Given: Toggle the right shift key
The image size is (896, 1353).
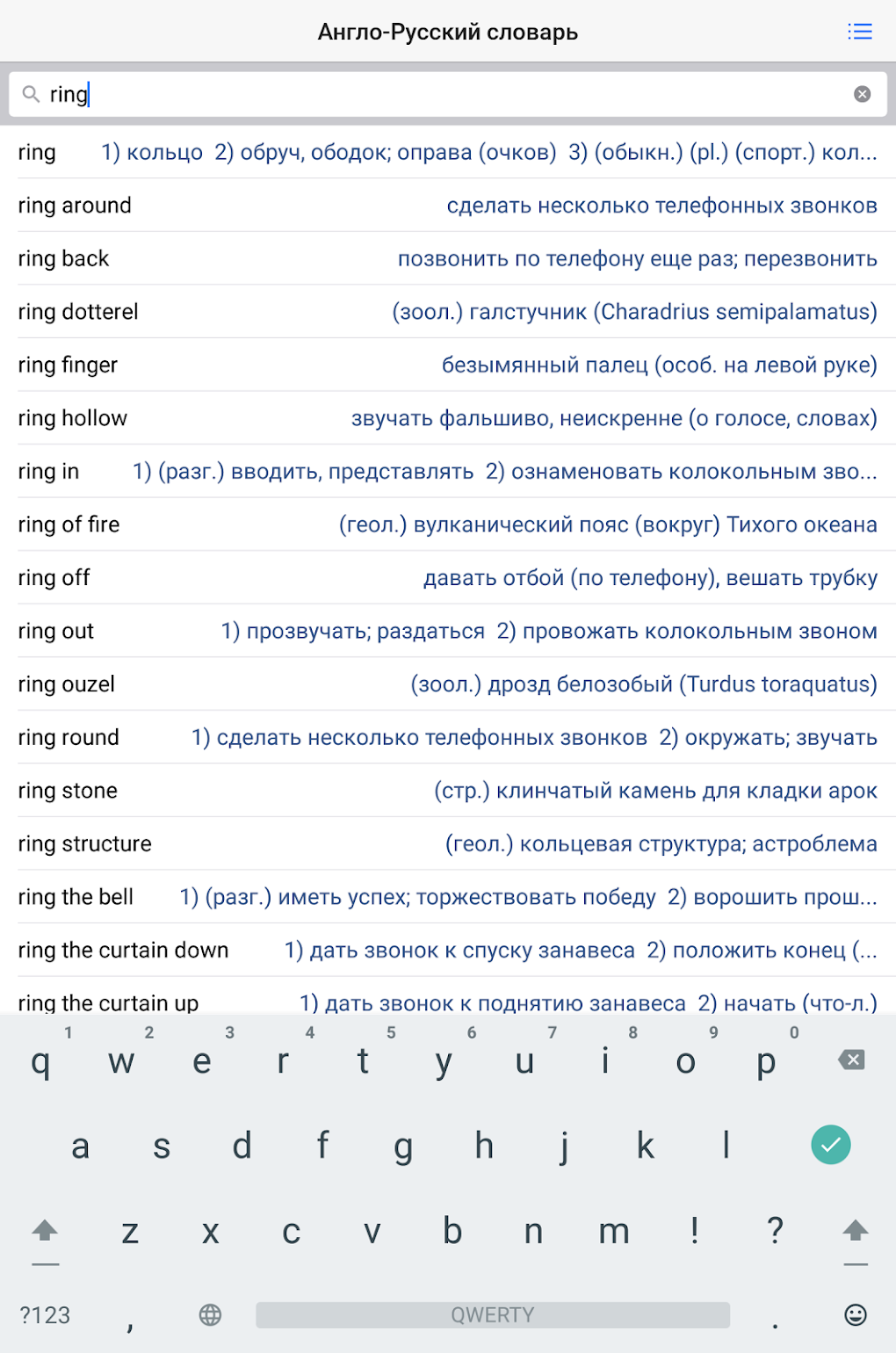Looking at the screenshot, I should tap(851, 1231).
